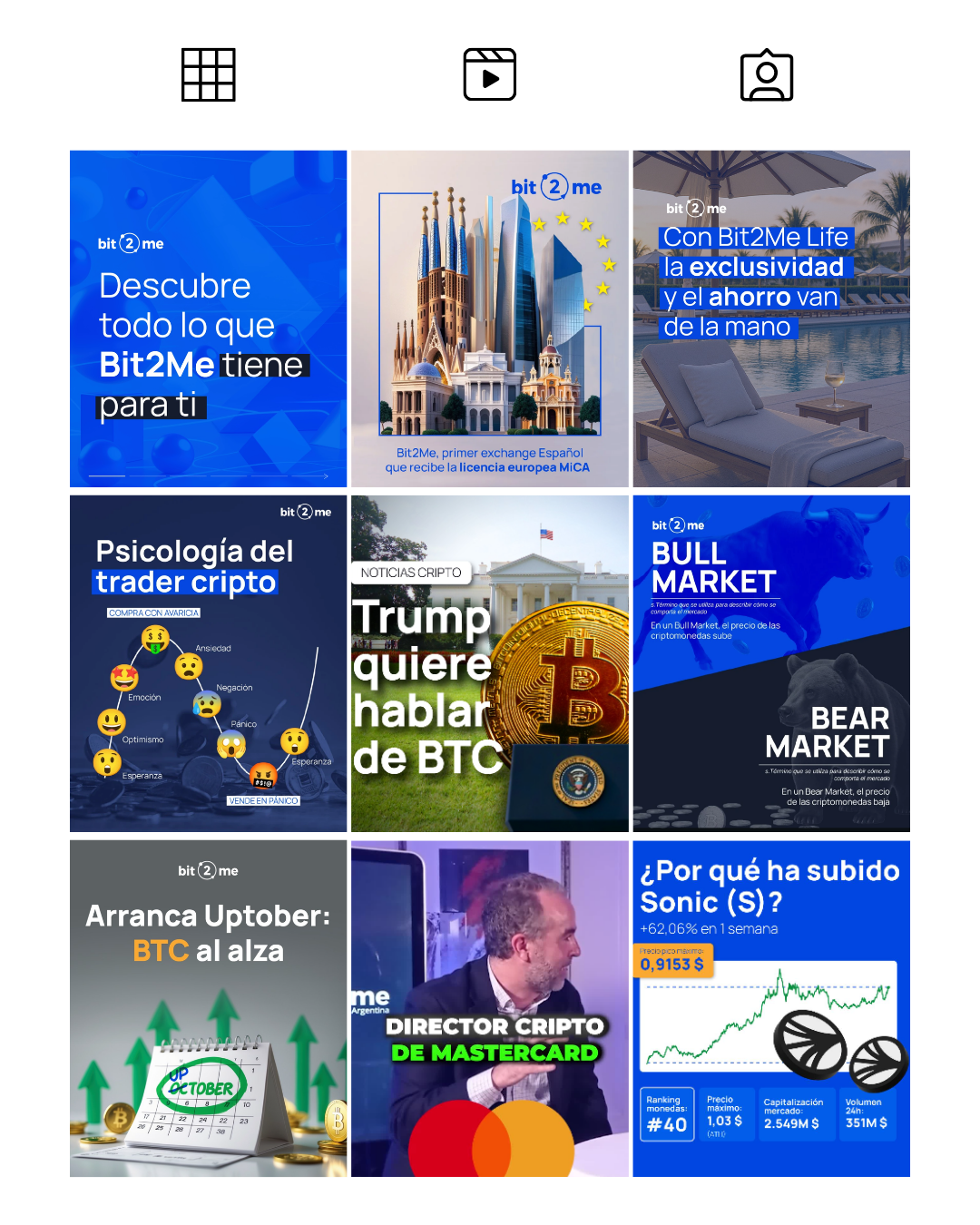
Task: Switch to the posts grid tab
Action: (x=209, y=74)
